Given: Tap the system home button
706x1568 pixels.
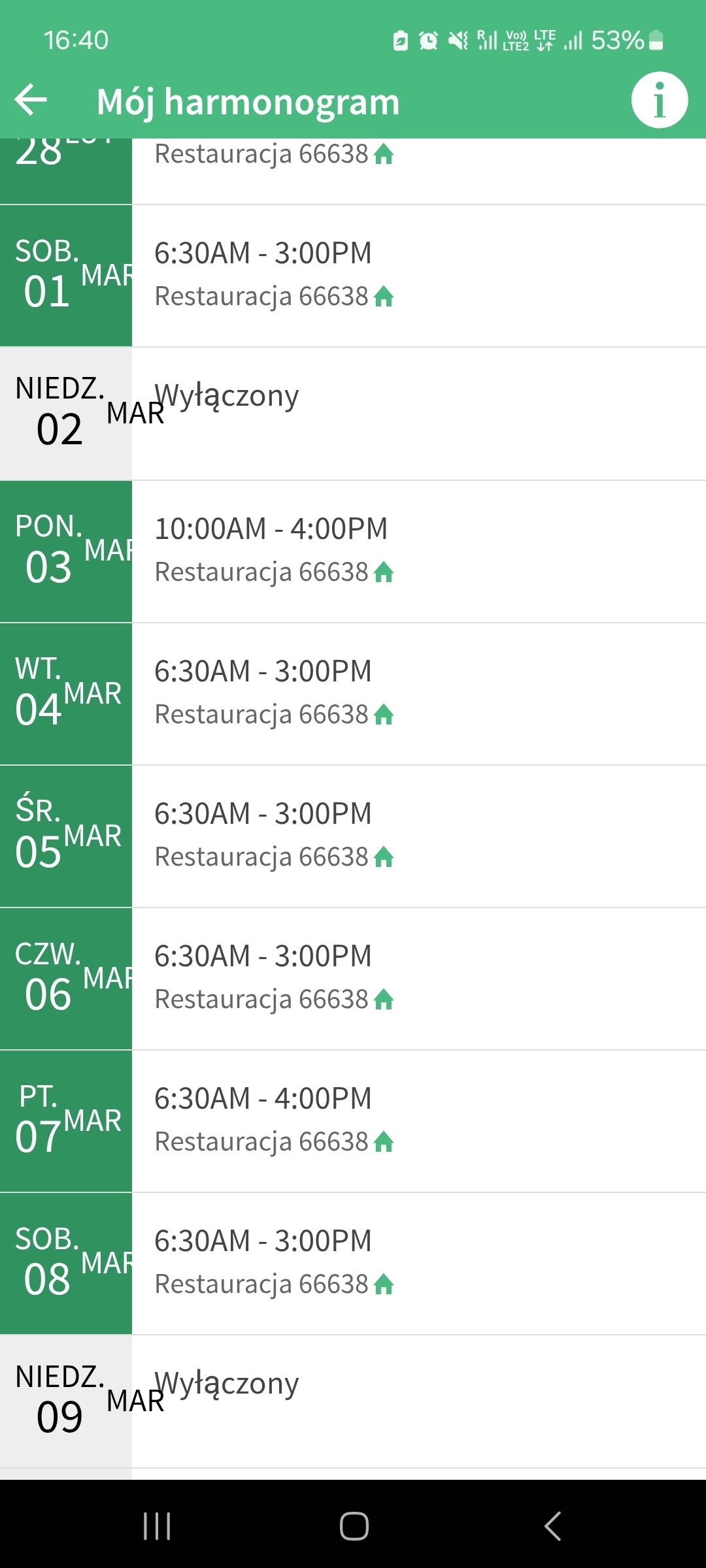Looking at the screenshot, I should pos(354,1526).
